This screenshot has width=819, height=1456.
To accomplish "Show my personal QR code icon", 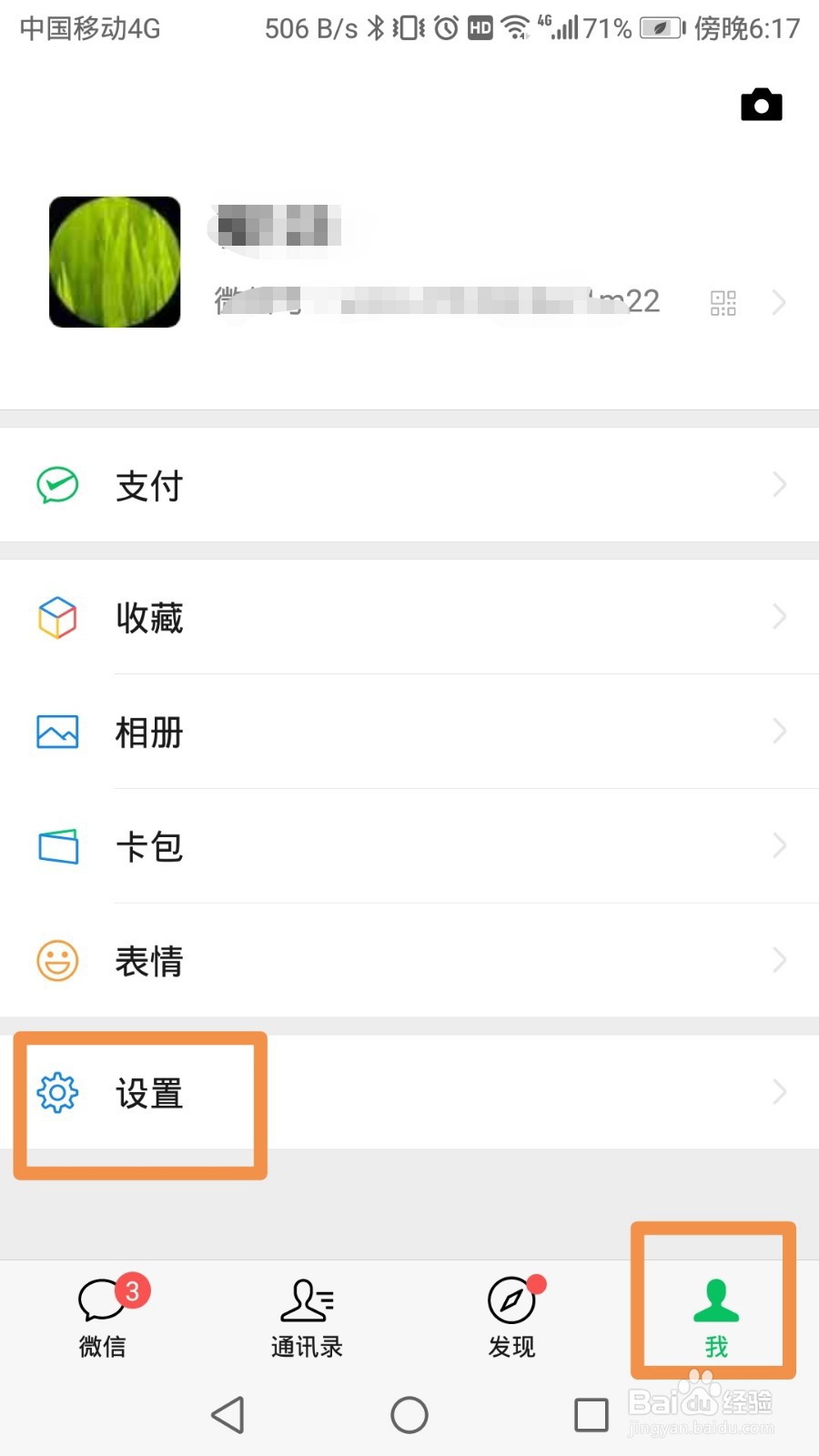I will pyautogui.click(x=722, y=302).
